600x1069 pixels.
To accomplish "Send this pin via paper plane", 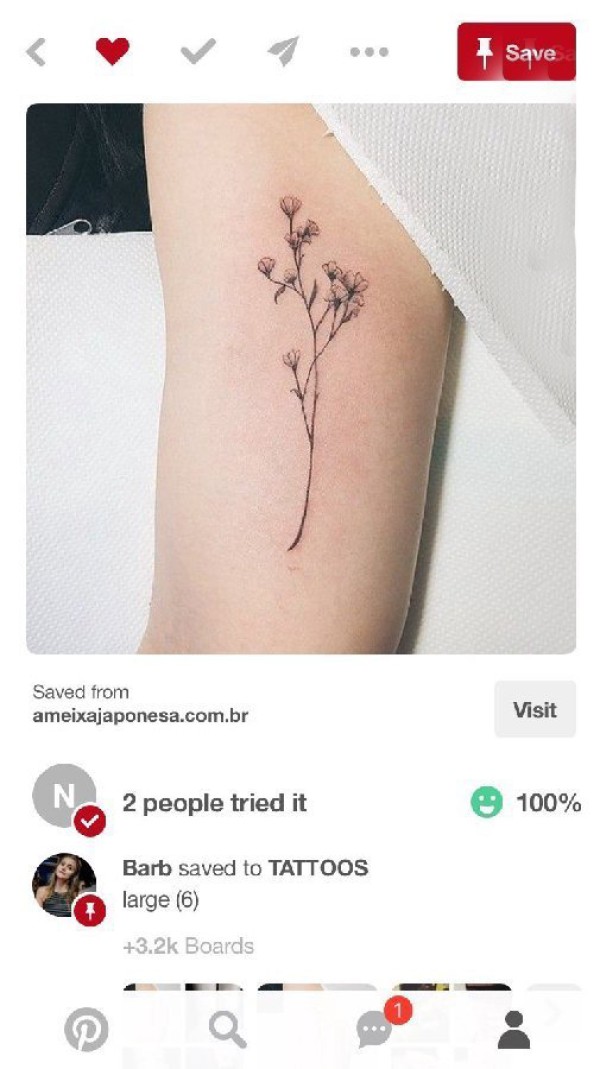I will pos(283,51).
